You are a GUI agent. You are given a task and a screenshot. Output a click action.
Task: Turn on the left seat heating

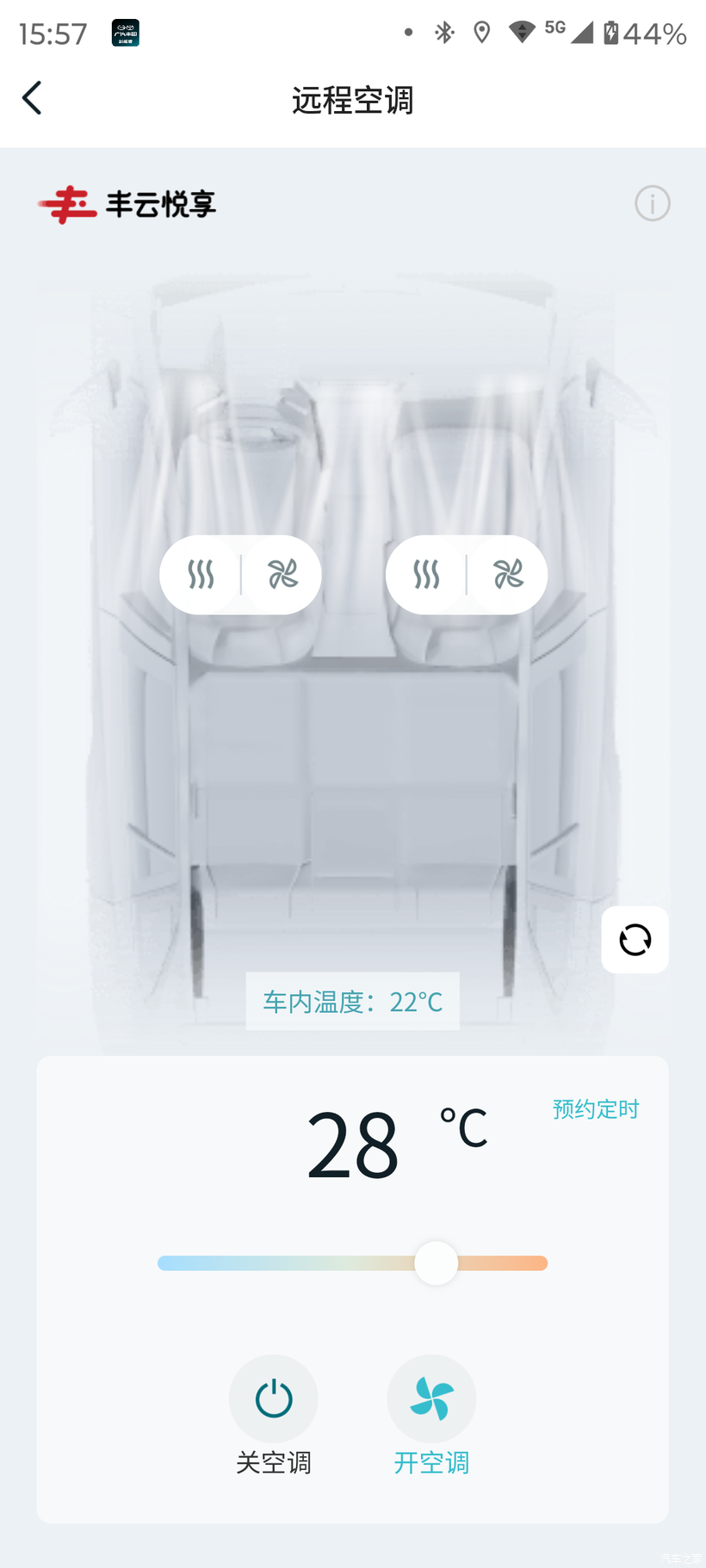click(x=201, y=575)
